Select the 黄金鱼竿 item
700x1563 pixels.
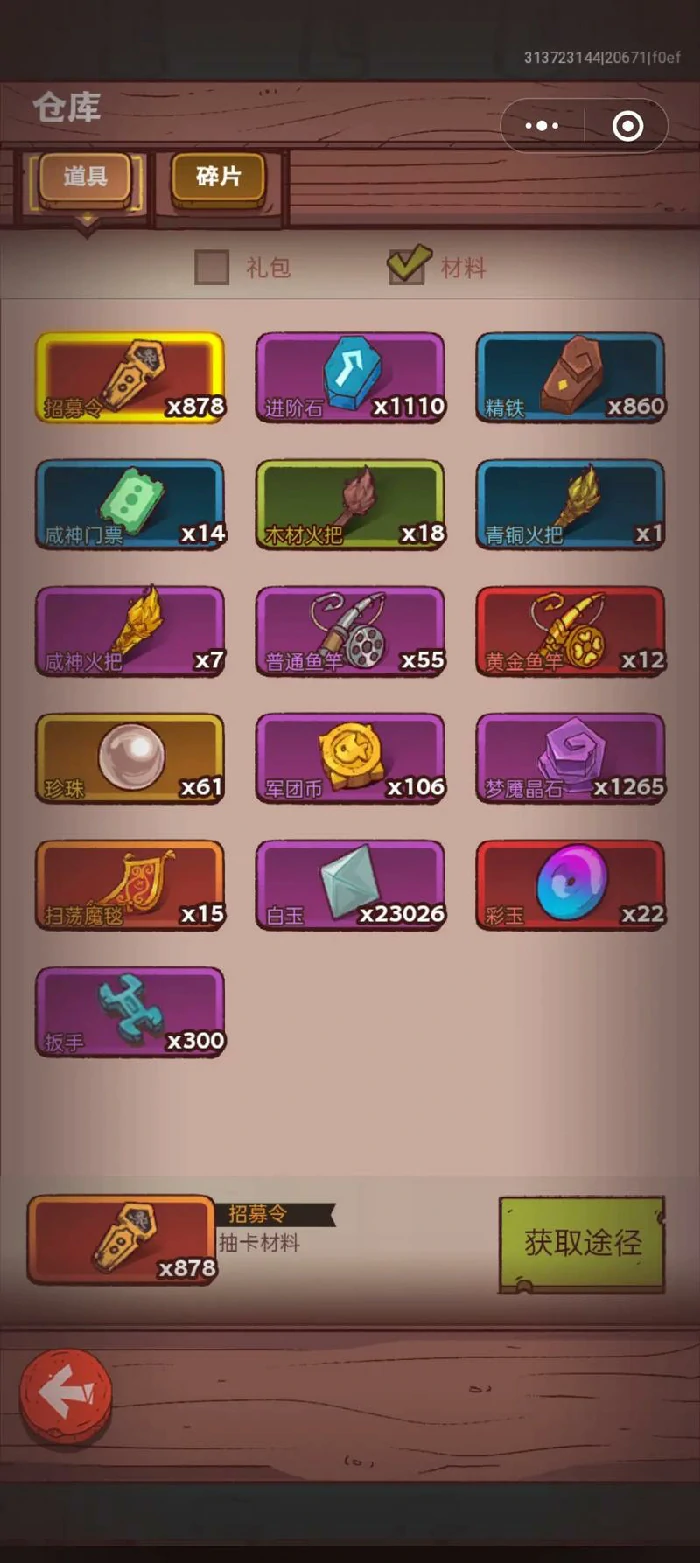click(570, 631)
